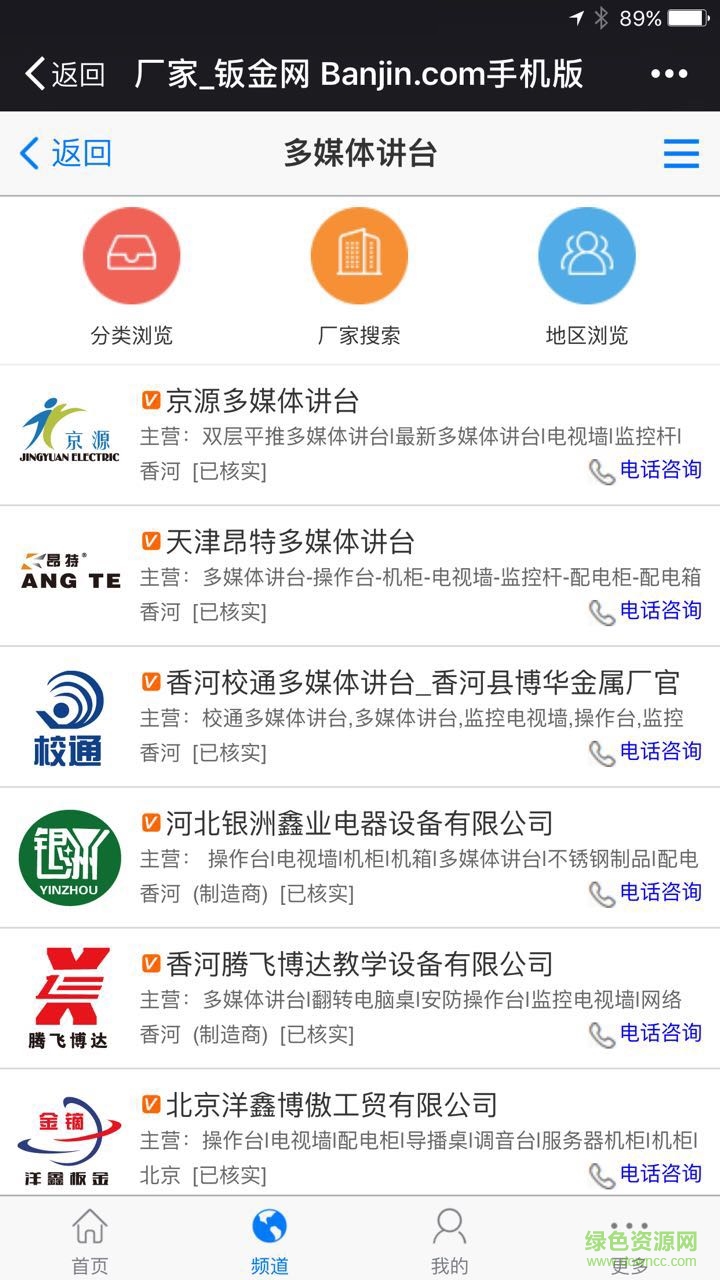Tap the black bar 返回 back arrow

[64, 74]
